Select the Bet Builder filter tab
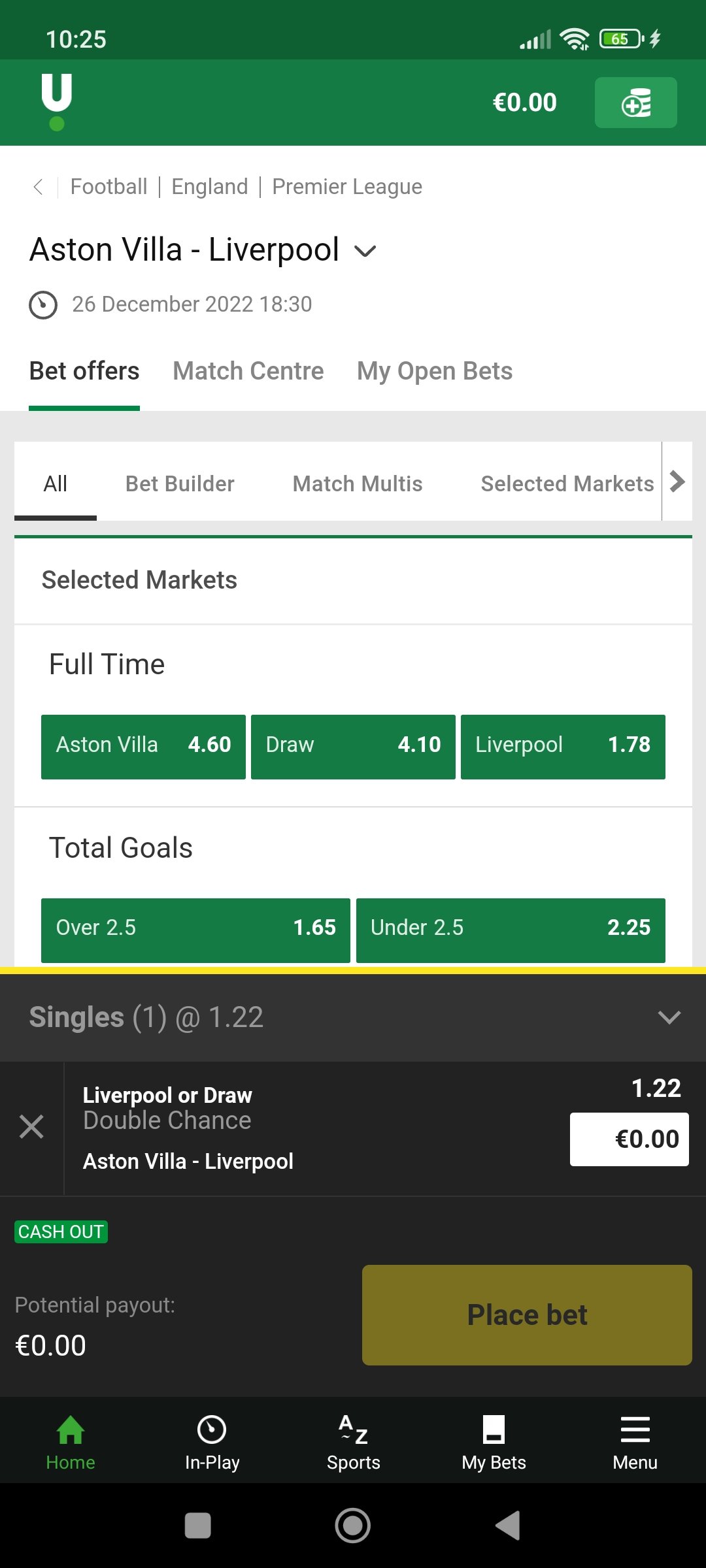Screen dimensions: 706x1568 [180, 483]
